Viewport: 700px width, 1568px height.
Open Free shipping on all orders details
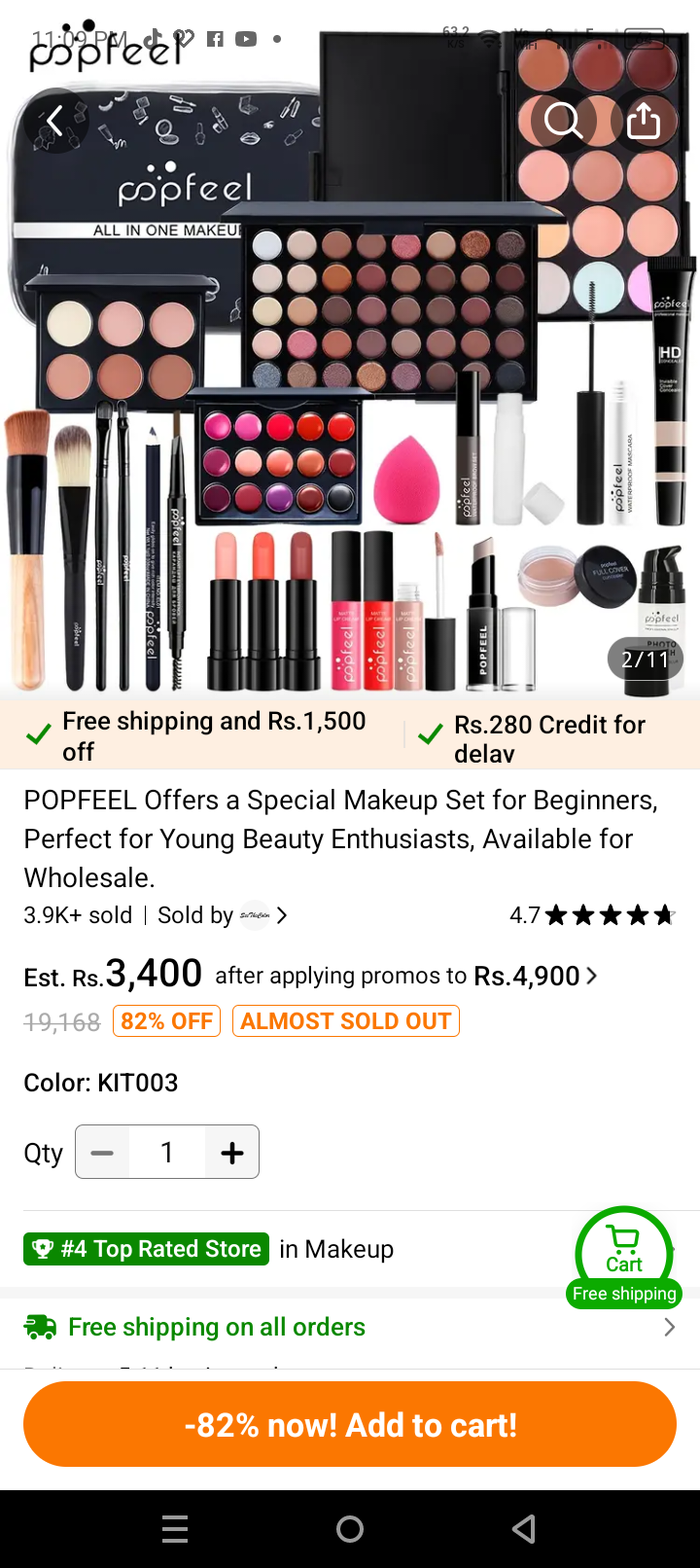click(x=350, y=1327)
